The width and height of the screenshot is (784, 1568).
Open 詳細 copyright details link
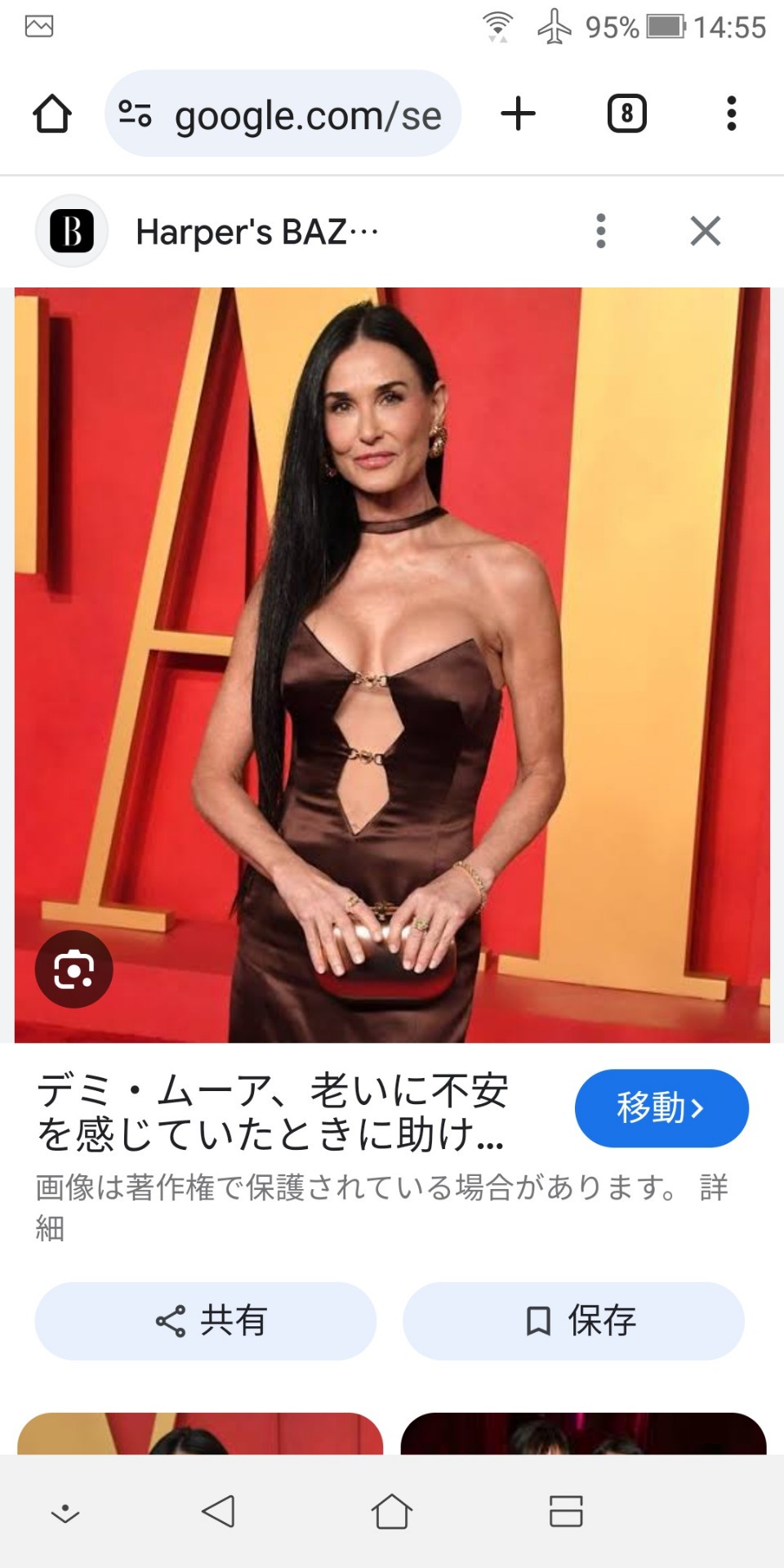coord(712,1187)
